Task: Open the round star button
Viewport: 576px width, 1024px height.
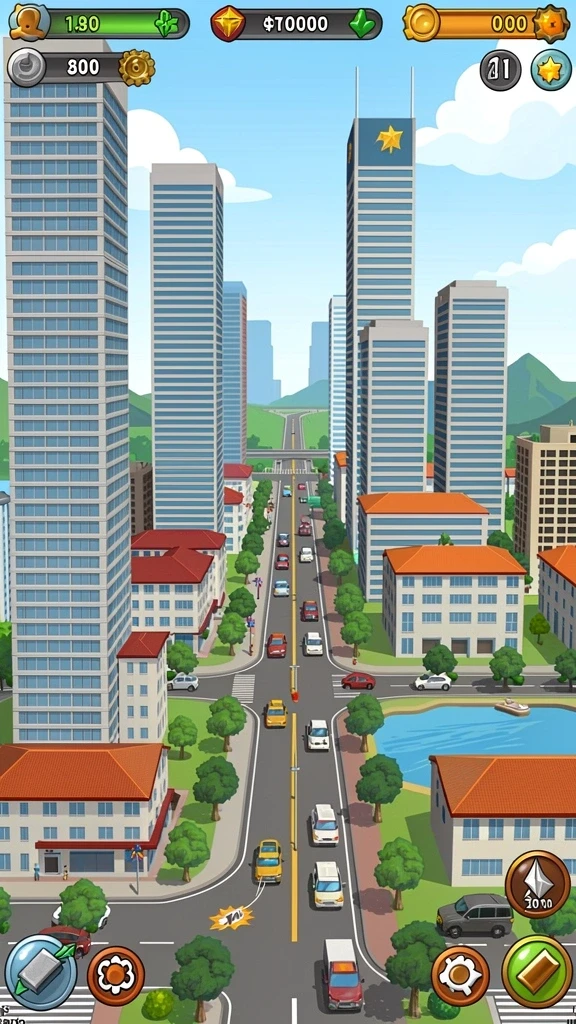Action: [551, 69]
